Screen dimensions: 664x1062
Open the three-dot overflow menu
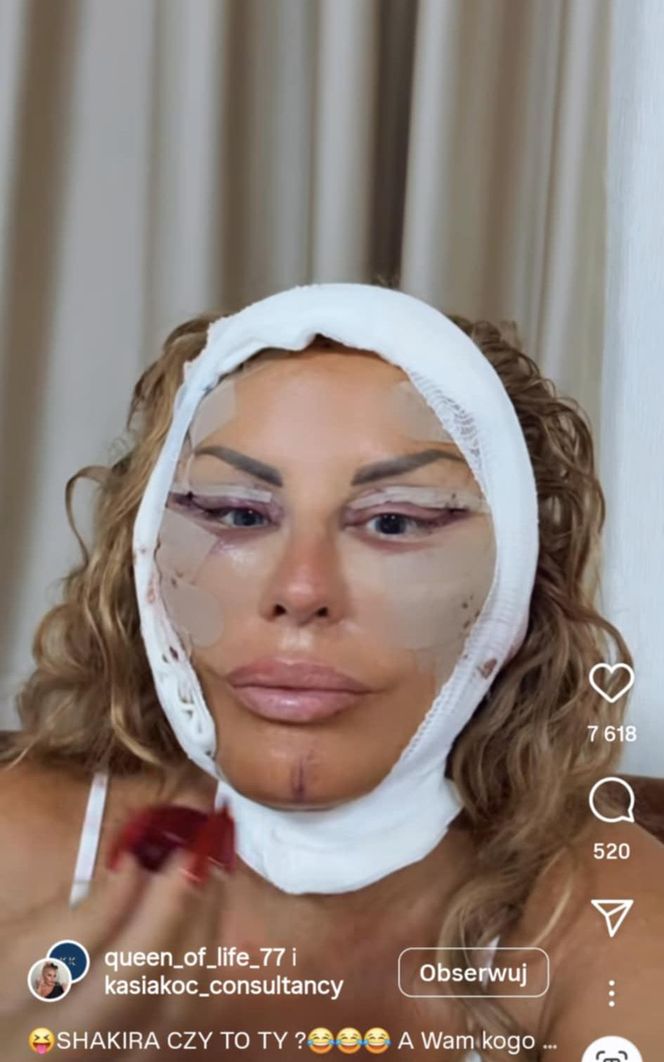pyautogui.click(x=611, y=993)
